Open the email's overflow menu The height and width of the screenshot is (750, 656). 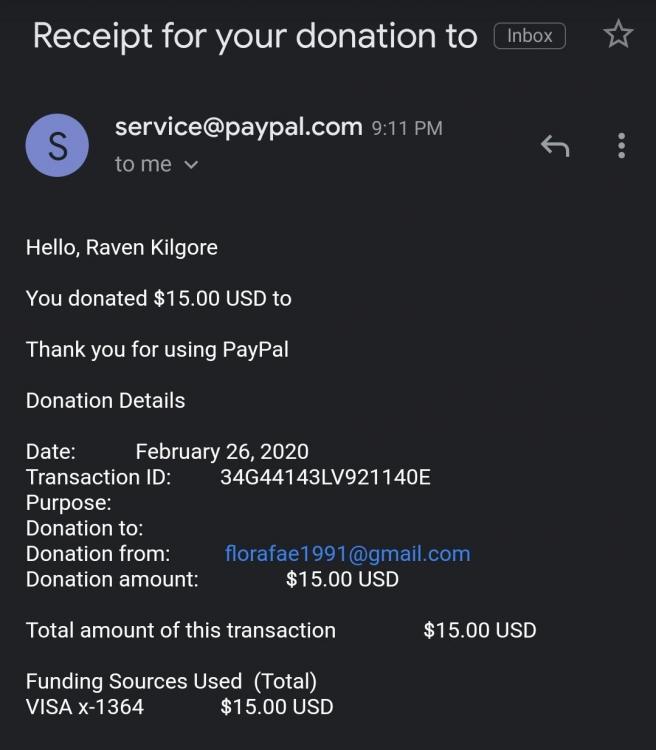coord(622,146)
